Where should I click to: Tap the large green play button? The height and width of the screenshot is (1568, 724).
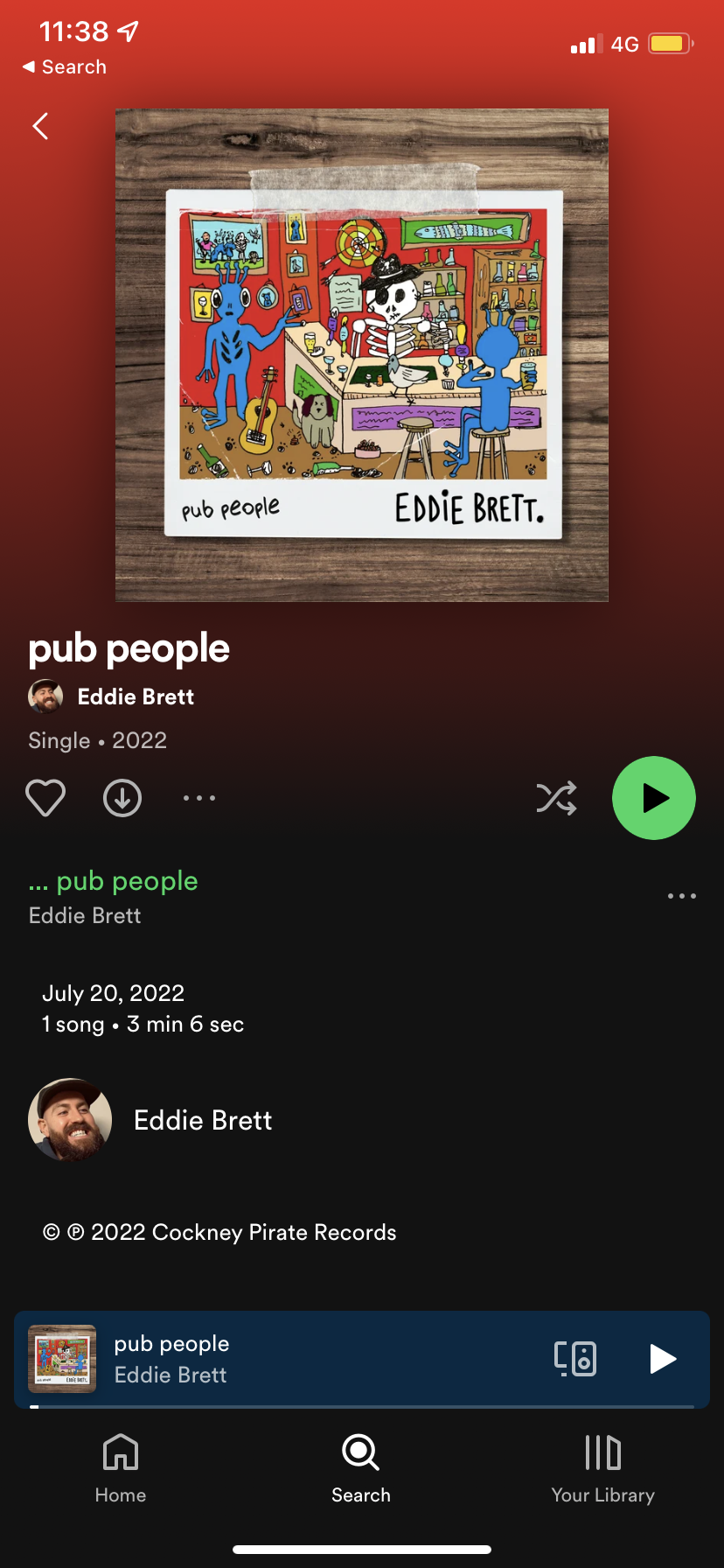pyautogui.click(x=653, y=798)
